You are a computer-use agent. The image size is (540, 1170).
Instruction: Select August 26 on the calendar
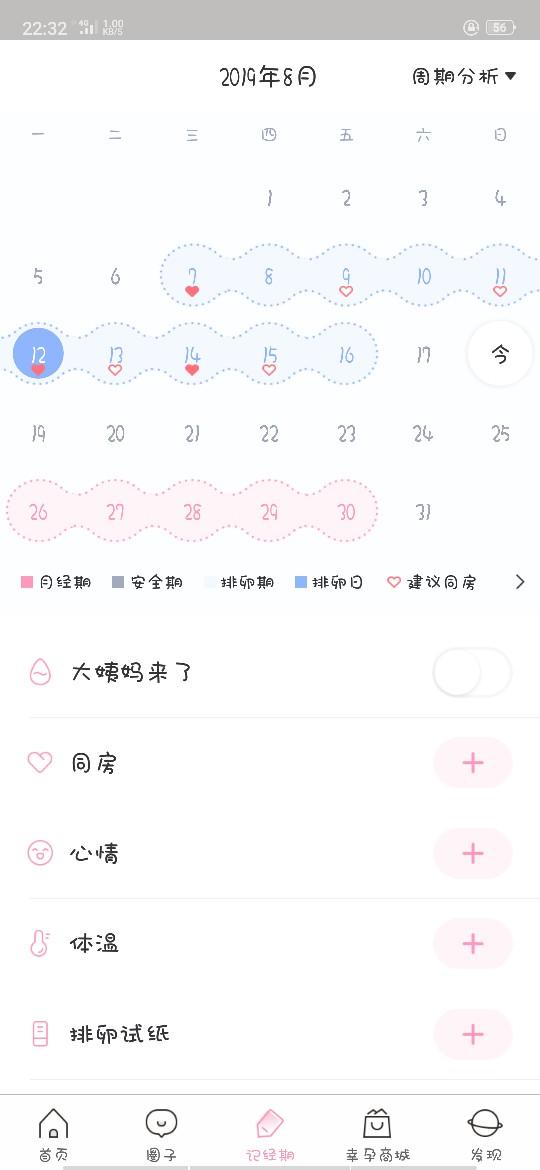coord(38,512)
